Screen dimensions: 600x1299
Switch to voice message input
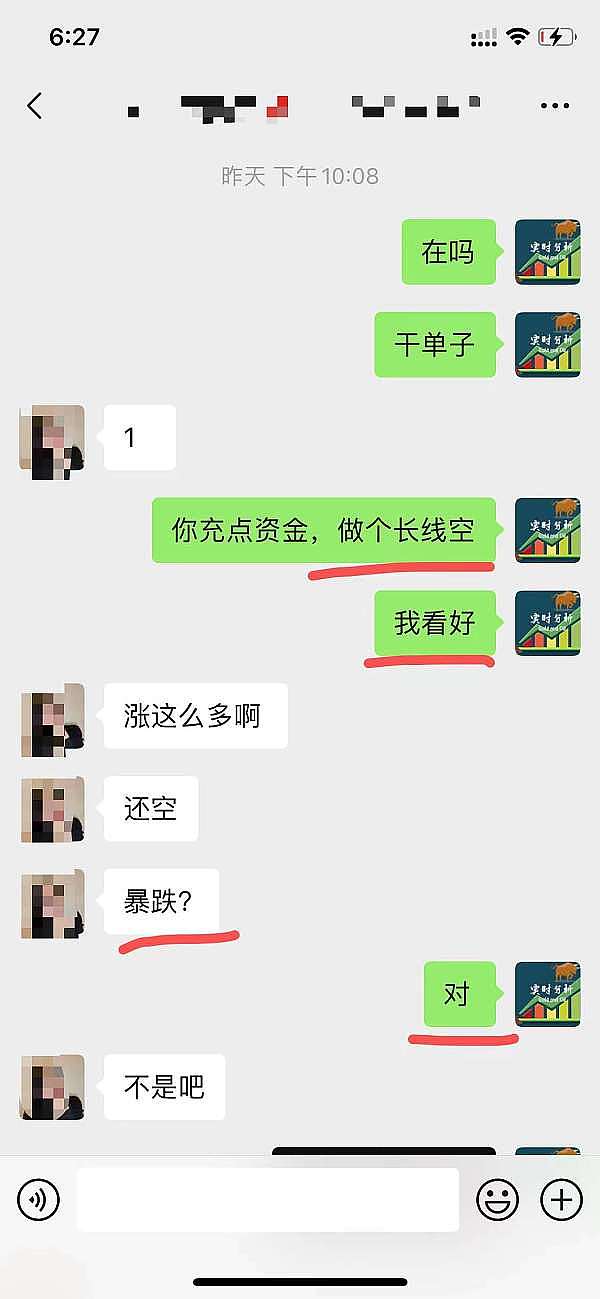pyautogui.click(x=39, y=1199)
